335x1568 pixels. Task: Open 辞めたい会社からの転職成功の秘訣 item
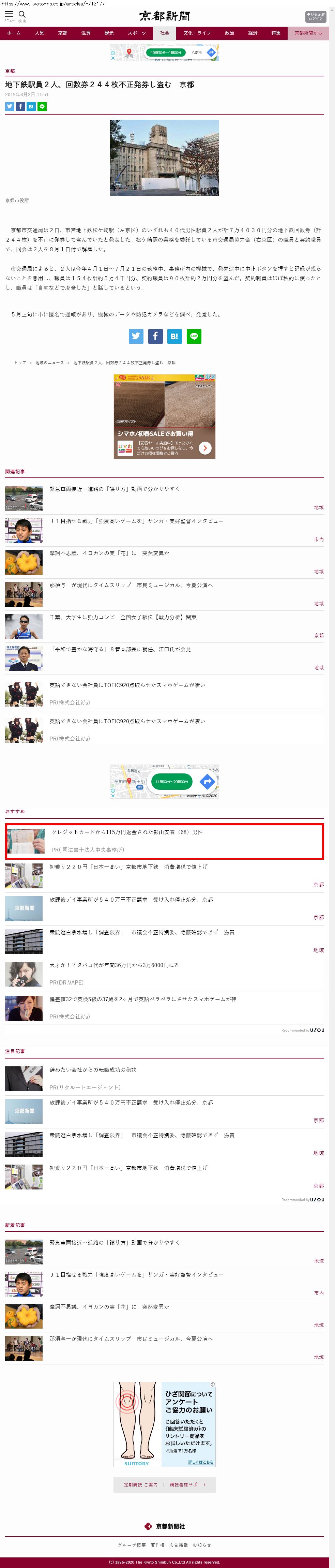(x=93, y=1069)
